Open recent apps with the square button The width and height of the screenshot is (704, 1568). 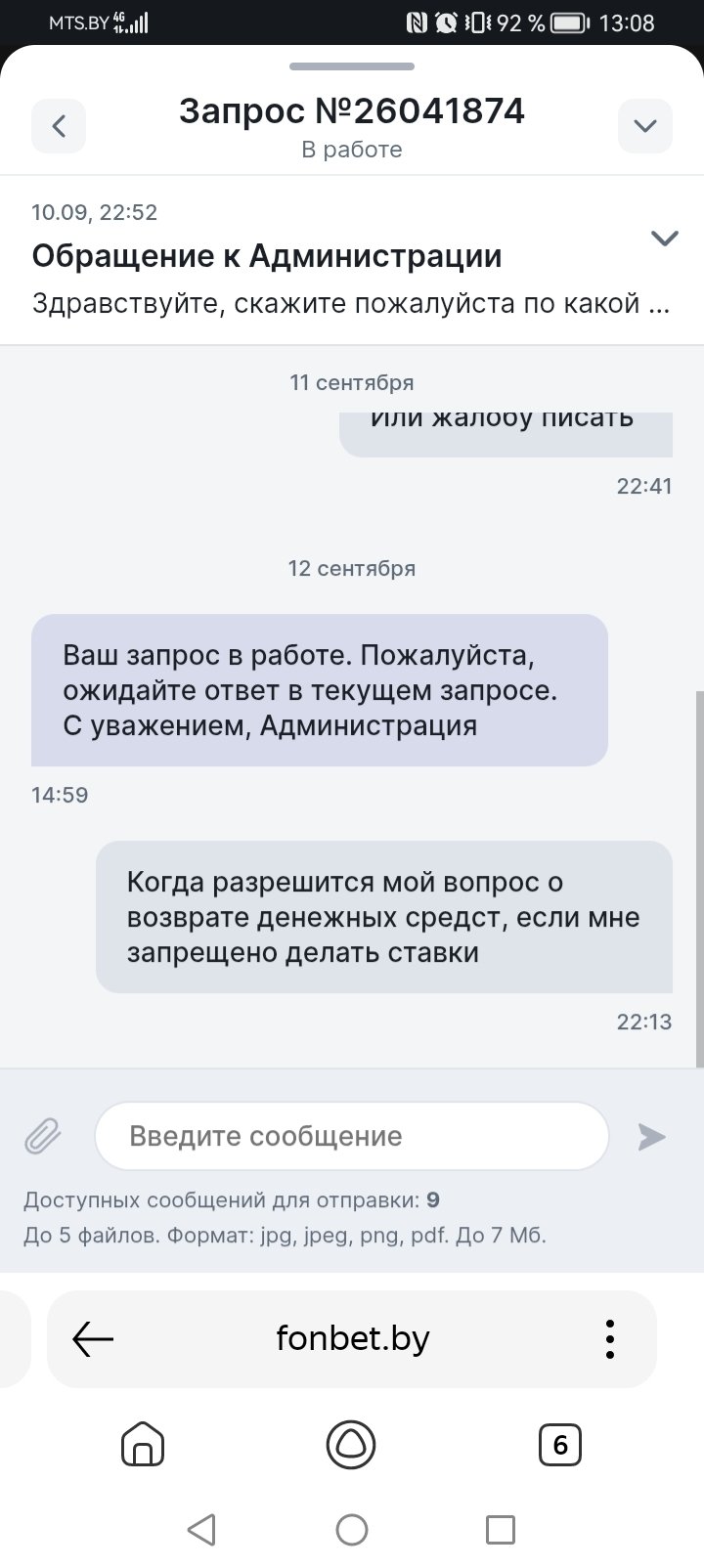coord(501,1529)
